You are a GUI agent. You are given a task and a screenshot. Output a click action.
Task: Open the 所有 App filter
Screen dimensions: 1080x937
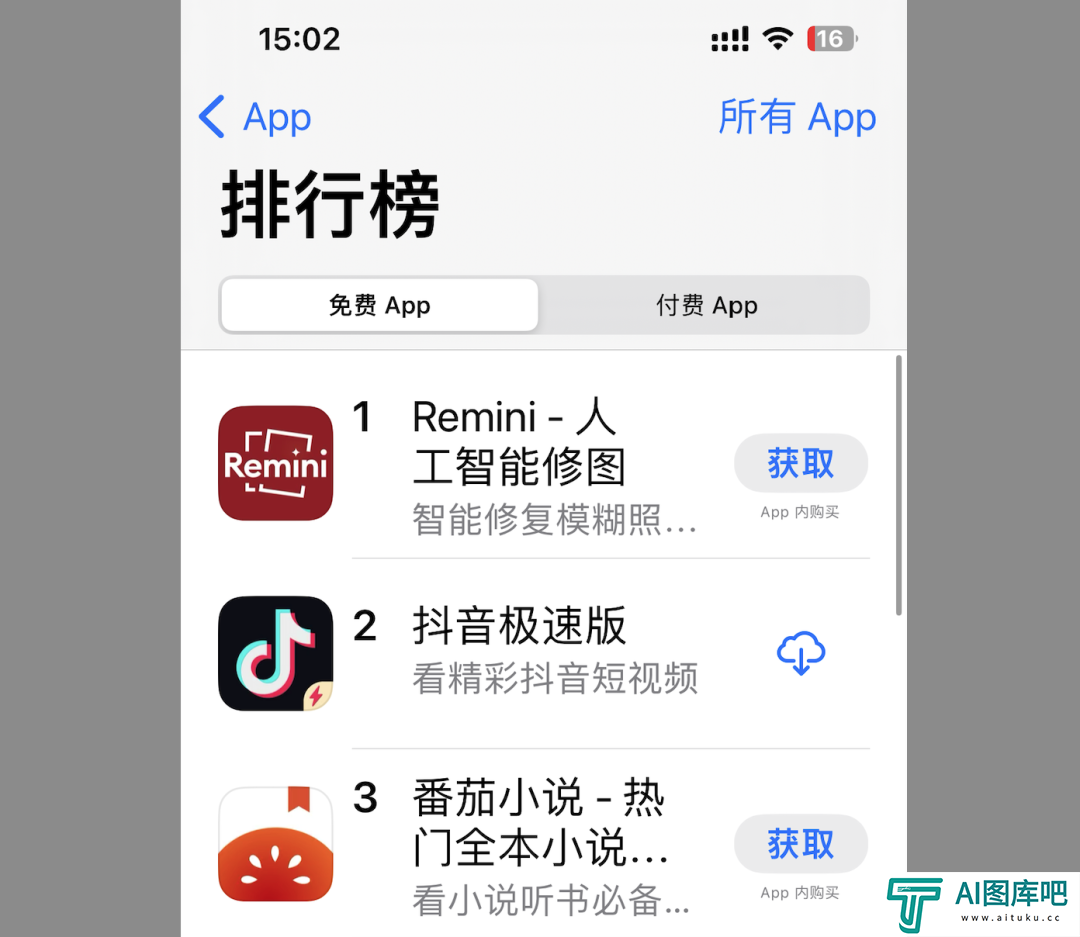(797, 118)
